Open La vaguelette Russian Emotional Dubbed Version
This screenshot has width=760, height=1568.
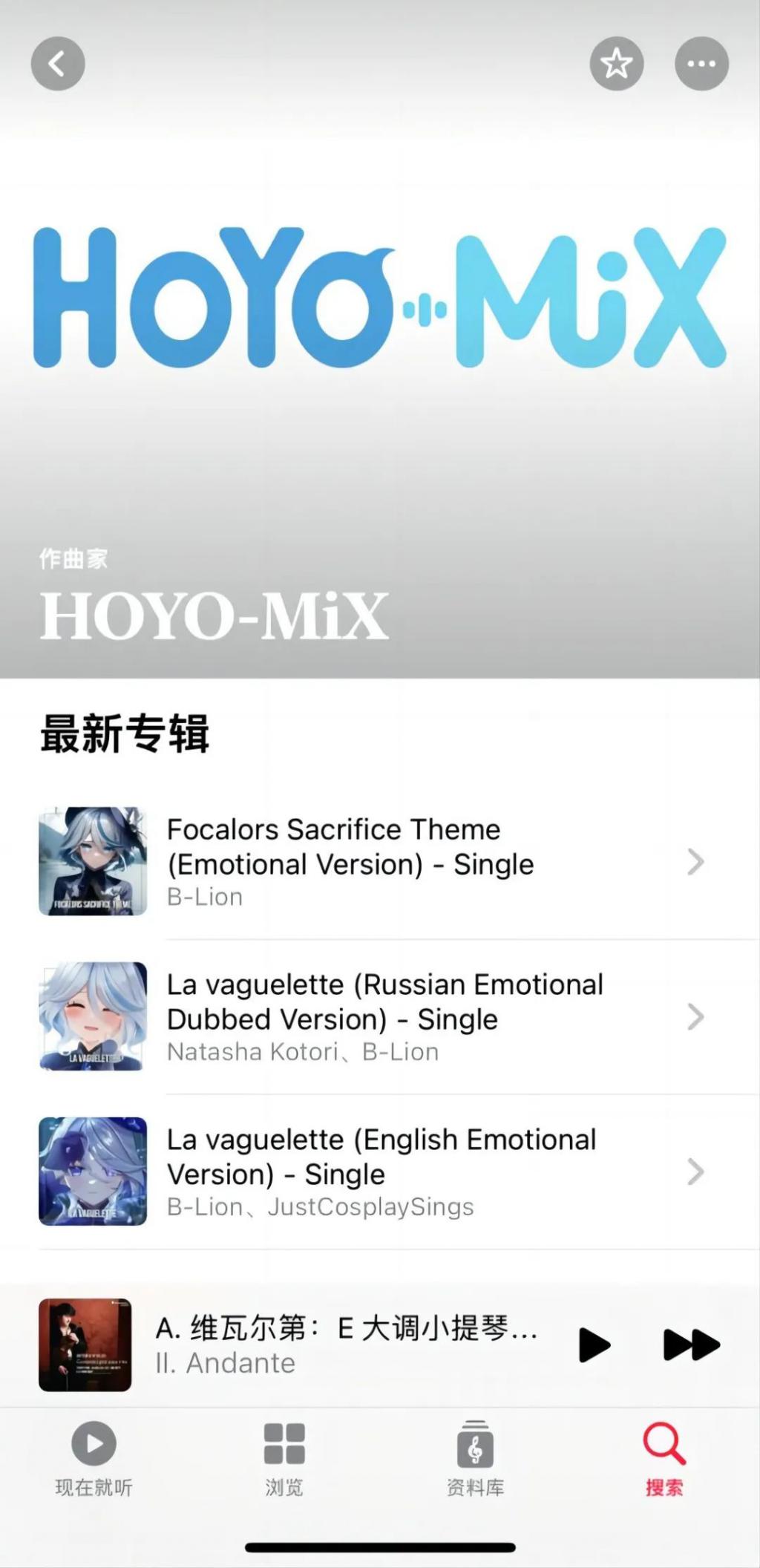coord(371,1016)
